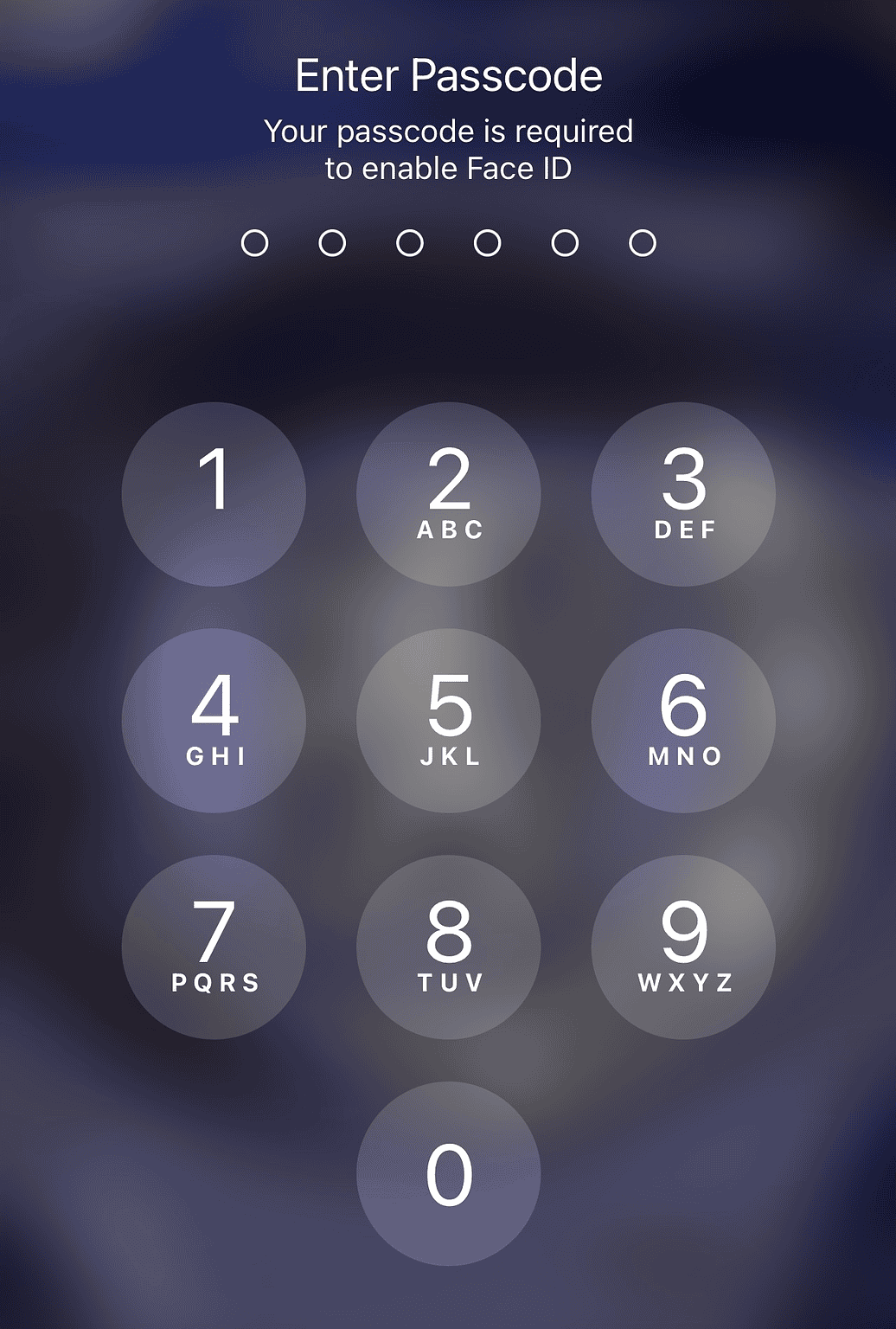Tap the third passcode entry dot
This screenshot has height=1329, width=896.
point(410,243)
